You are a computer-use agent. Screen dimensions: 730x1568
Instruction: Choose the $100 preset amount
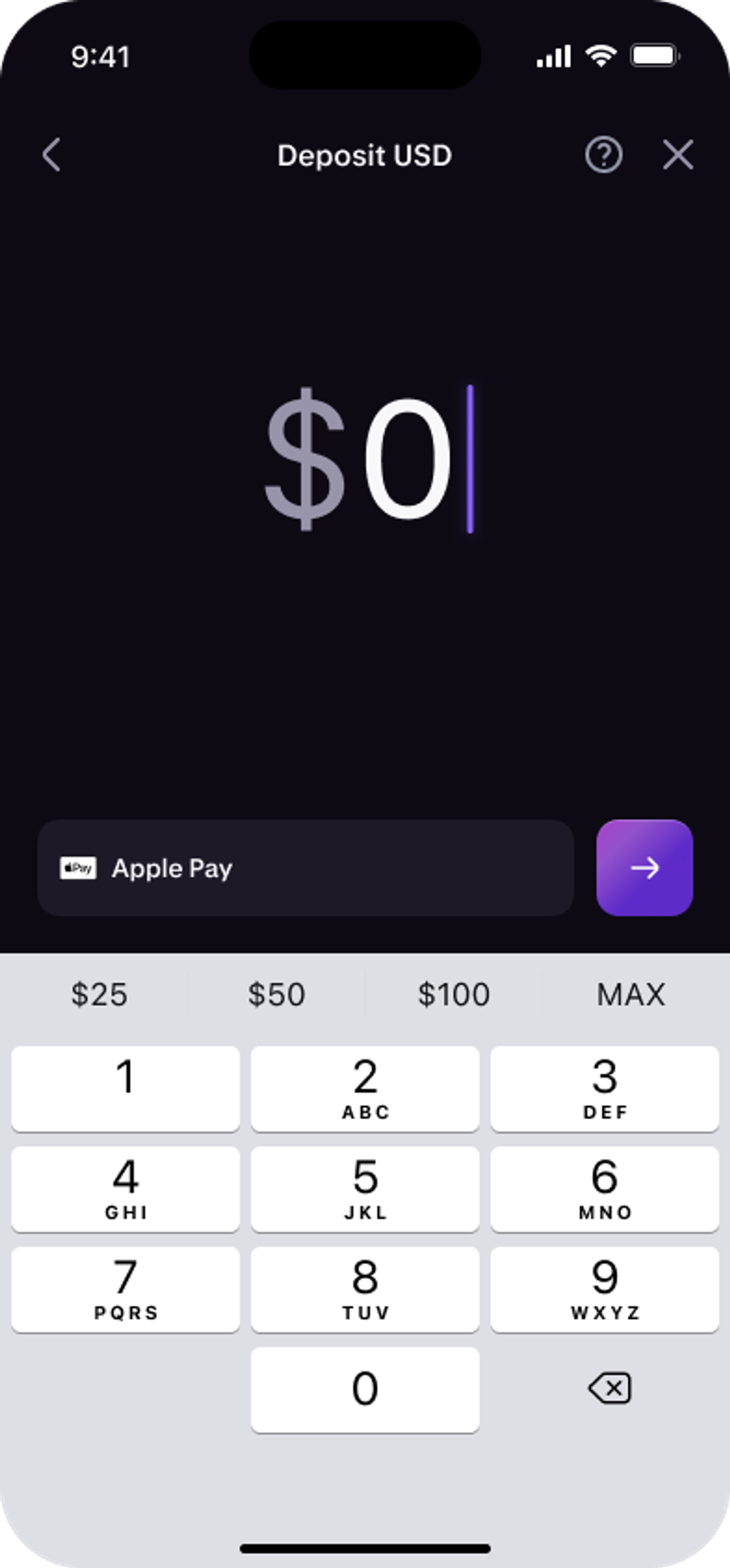(x=453, y=995)
